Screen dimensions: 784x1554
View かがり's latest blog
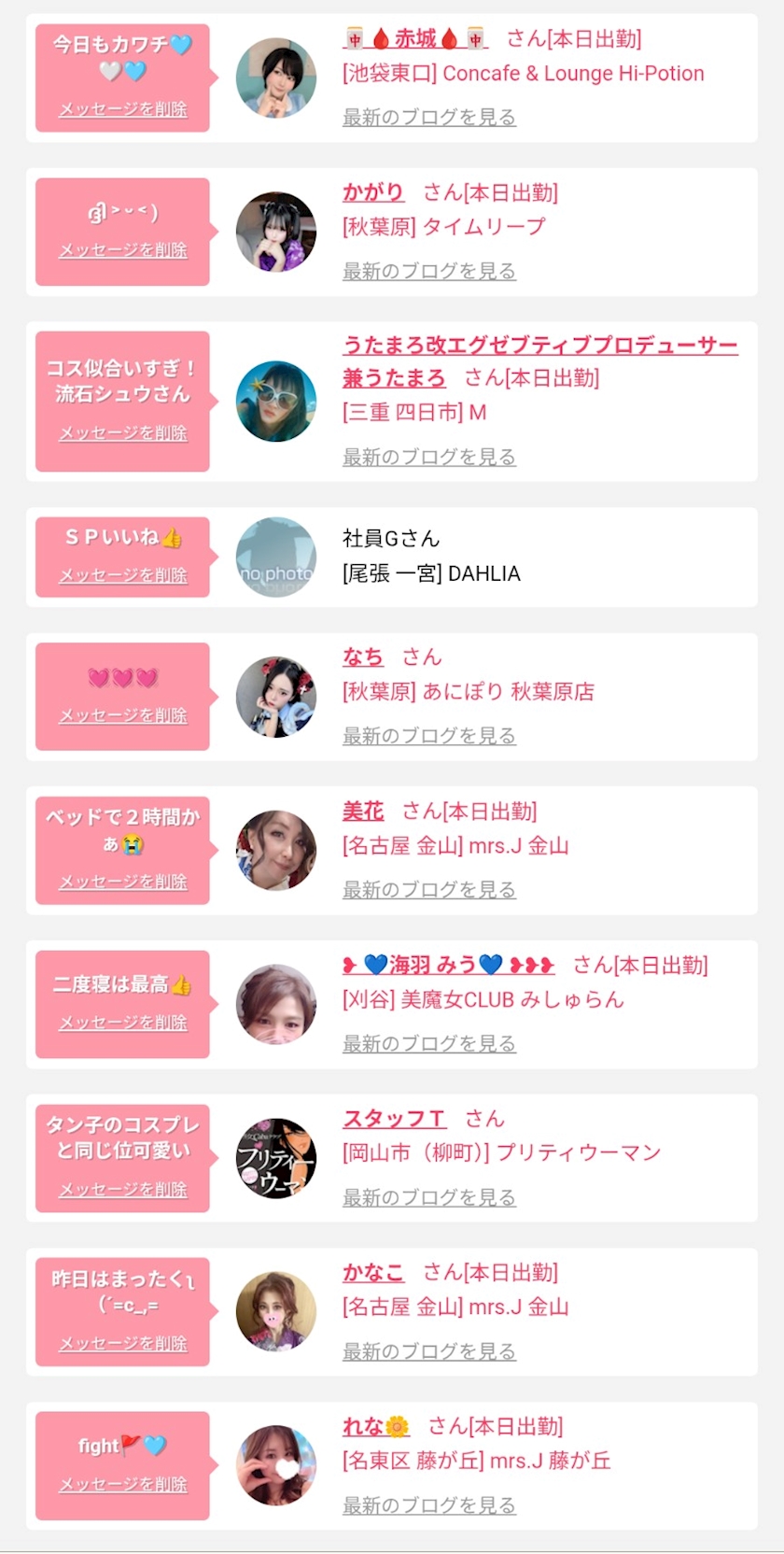coord(428,271)
